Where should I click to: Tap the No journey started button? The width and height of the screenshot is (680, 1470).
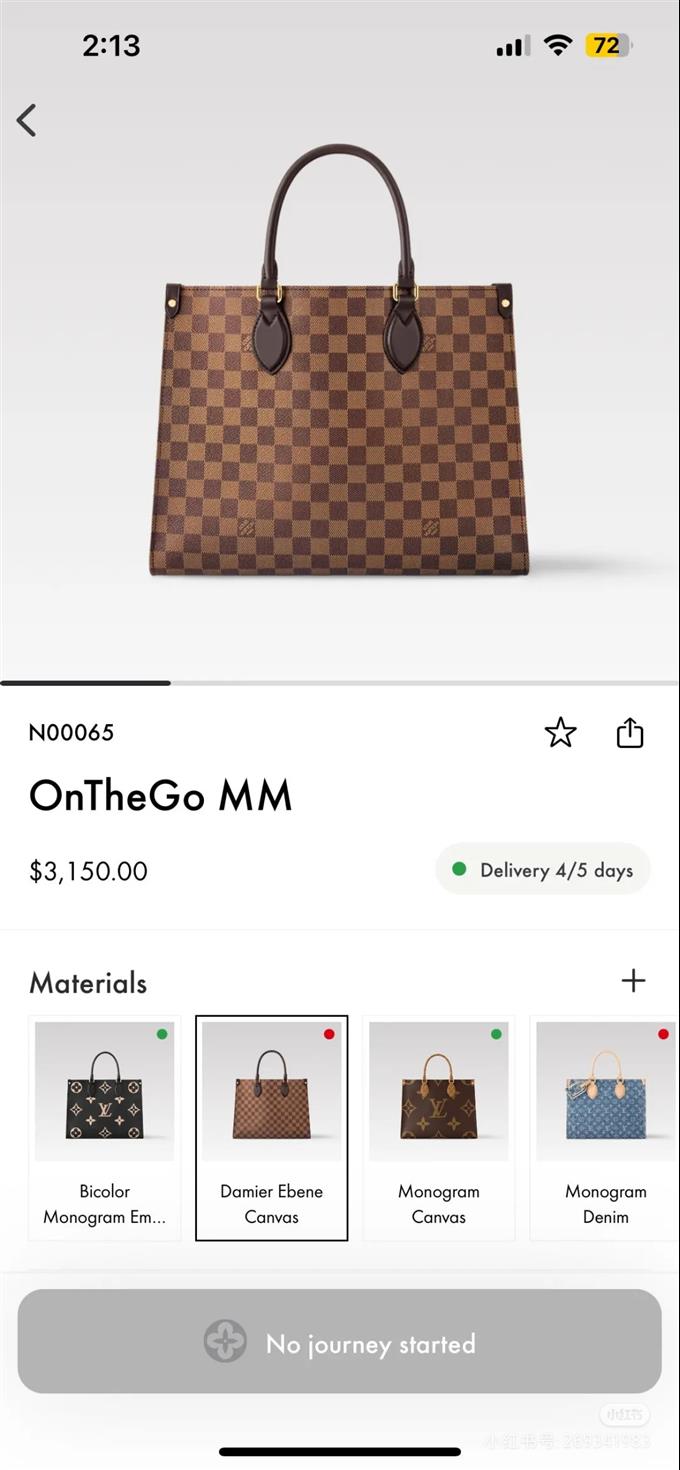(340, 1342)
